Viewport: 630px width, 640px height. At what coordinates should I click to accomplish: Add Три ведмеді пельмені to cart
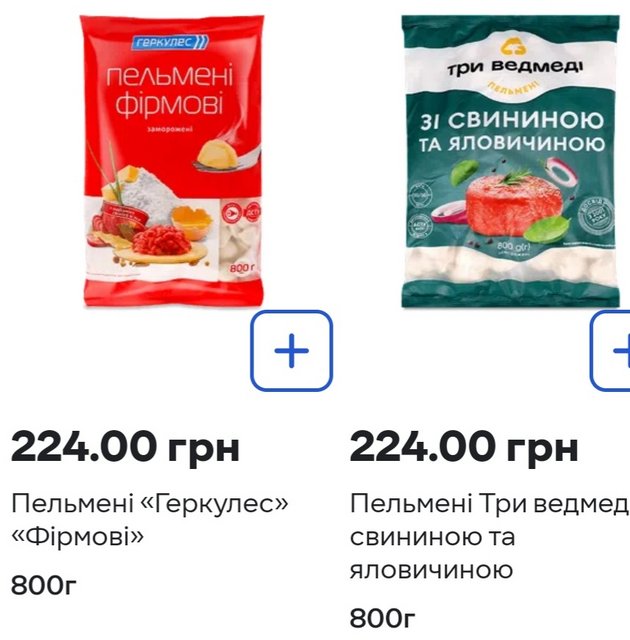pos(614,350)
